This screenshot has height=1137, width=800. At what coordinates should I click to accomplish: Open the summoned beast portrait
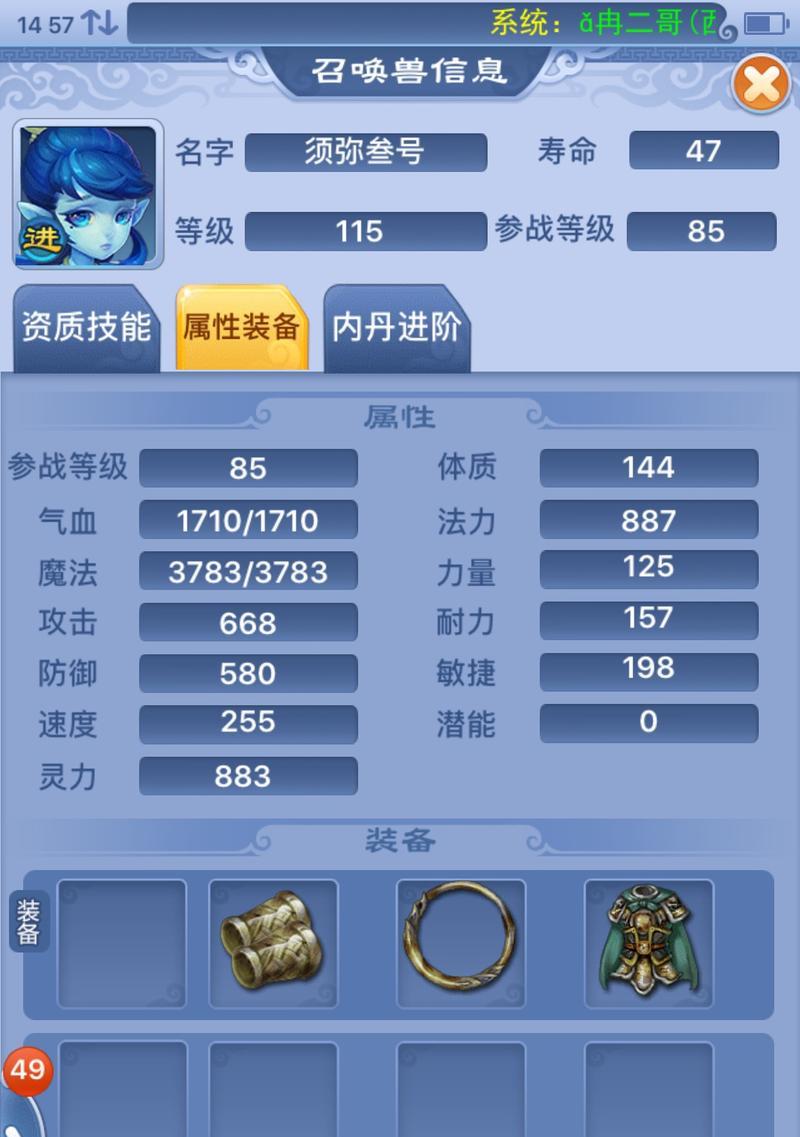[88, 195]
